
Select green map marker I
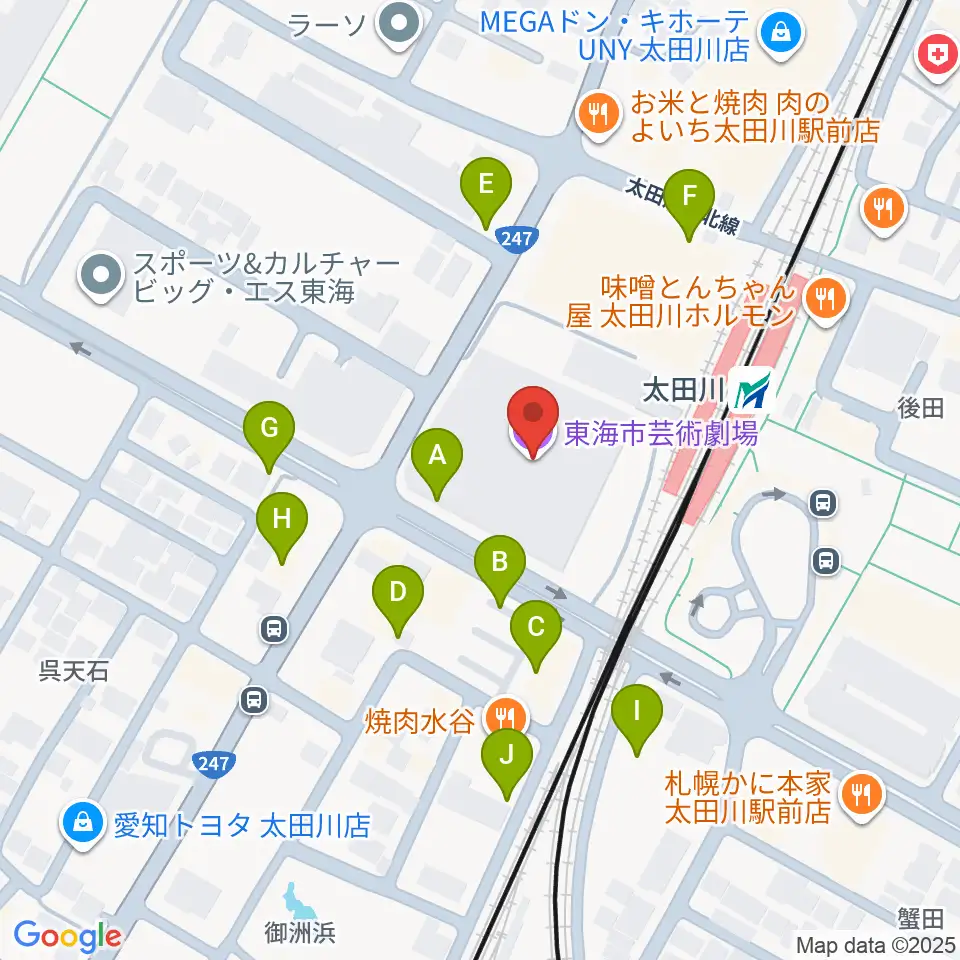[x=637, y=715]
